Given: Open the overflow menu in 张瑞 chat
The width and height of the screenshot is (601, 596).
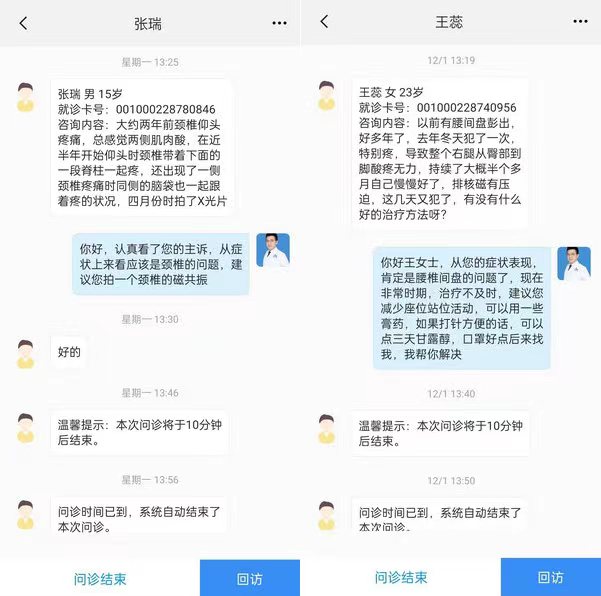Looking at the screenshot, I should [x=279, y=22].
